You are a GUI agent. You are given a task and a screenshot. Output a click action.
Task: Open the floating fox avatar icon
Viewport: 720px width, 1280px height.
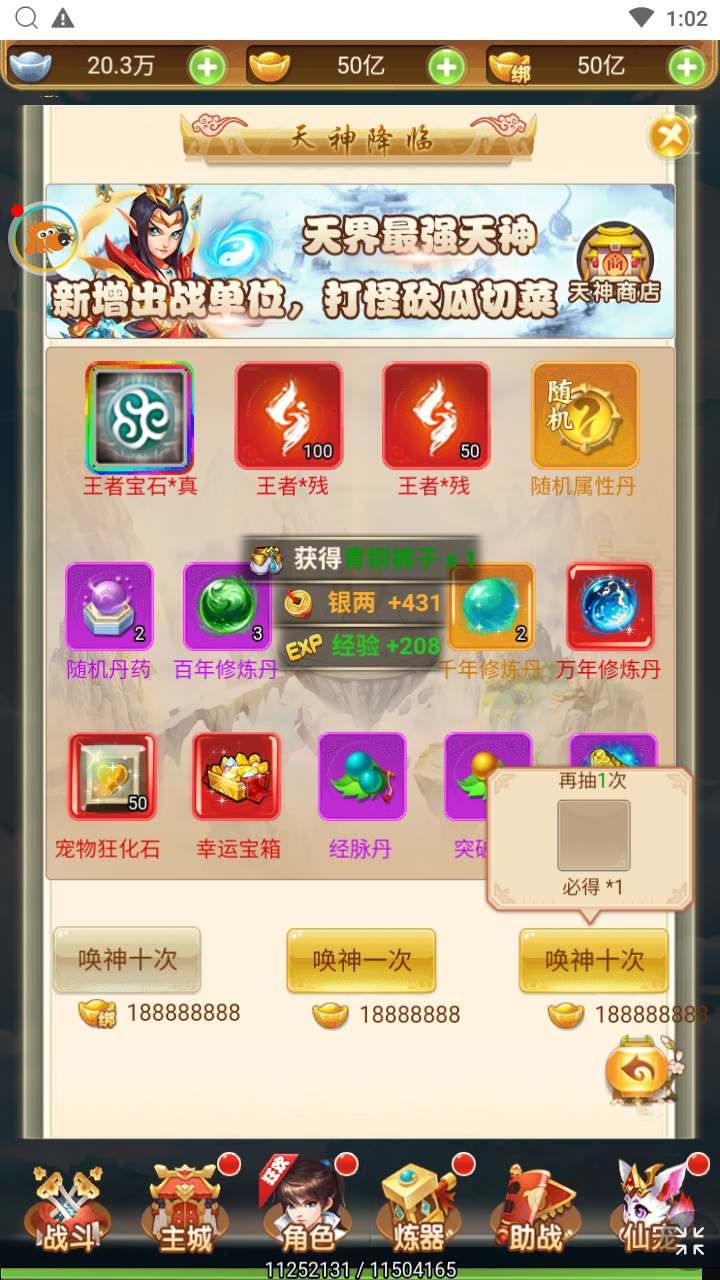[42, 238]
